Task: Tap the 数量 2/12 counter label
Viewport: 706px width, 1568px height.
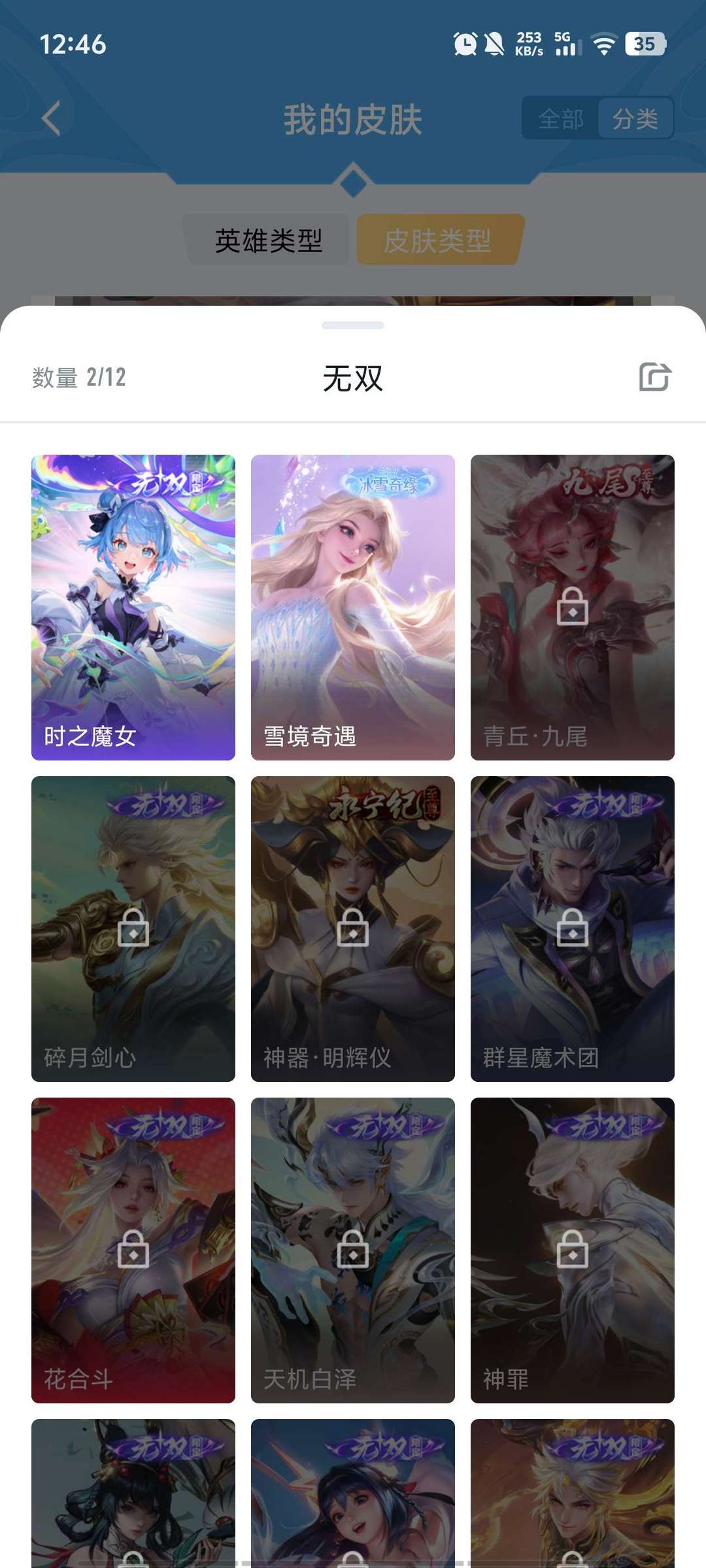Action: 78,377
